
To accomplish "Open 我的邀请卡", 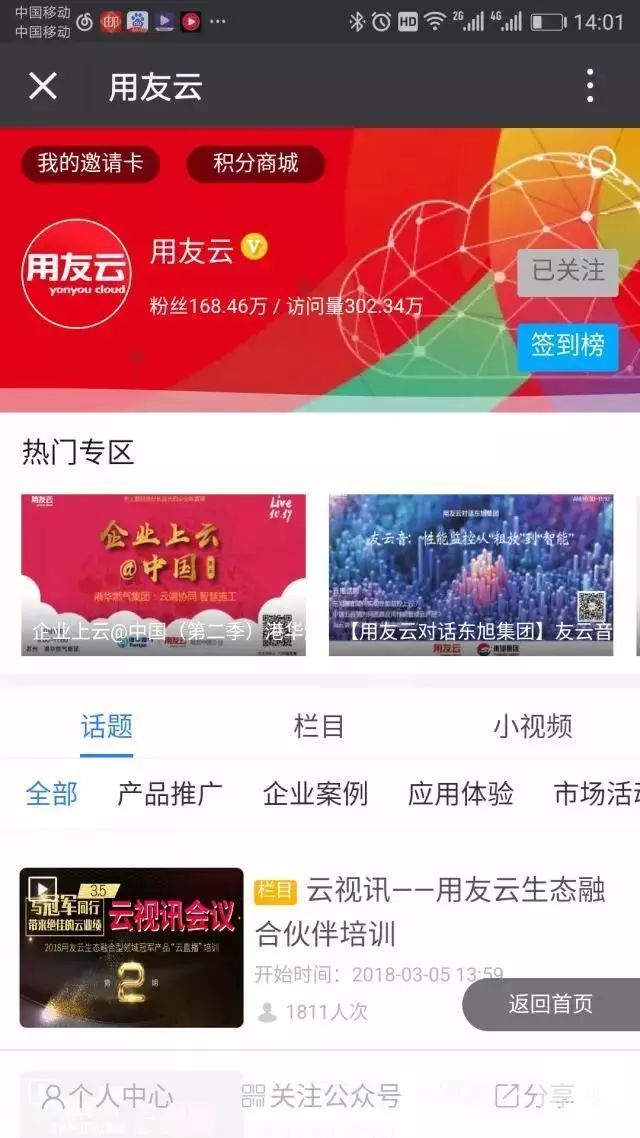I will tap(90, 163).
